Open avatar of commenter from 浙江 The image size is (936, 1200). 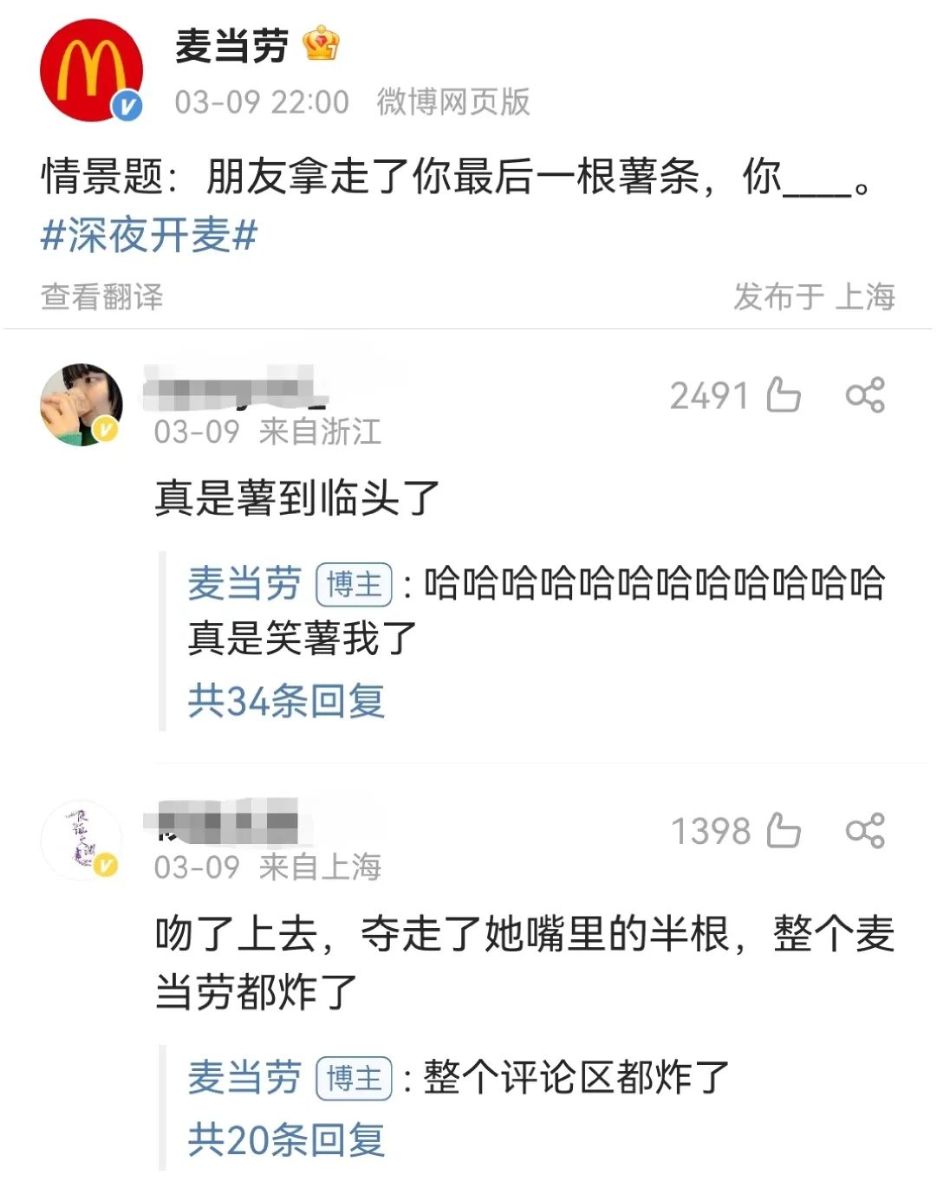[x=82, y=404]
